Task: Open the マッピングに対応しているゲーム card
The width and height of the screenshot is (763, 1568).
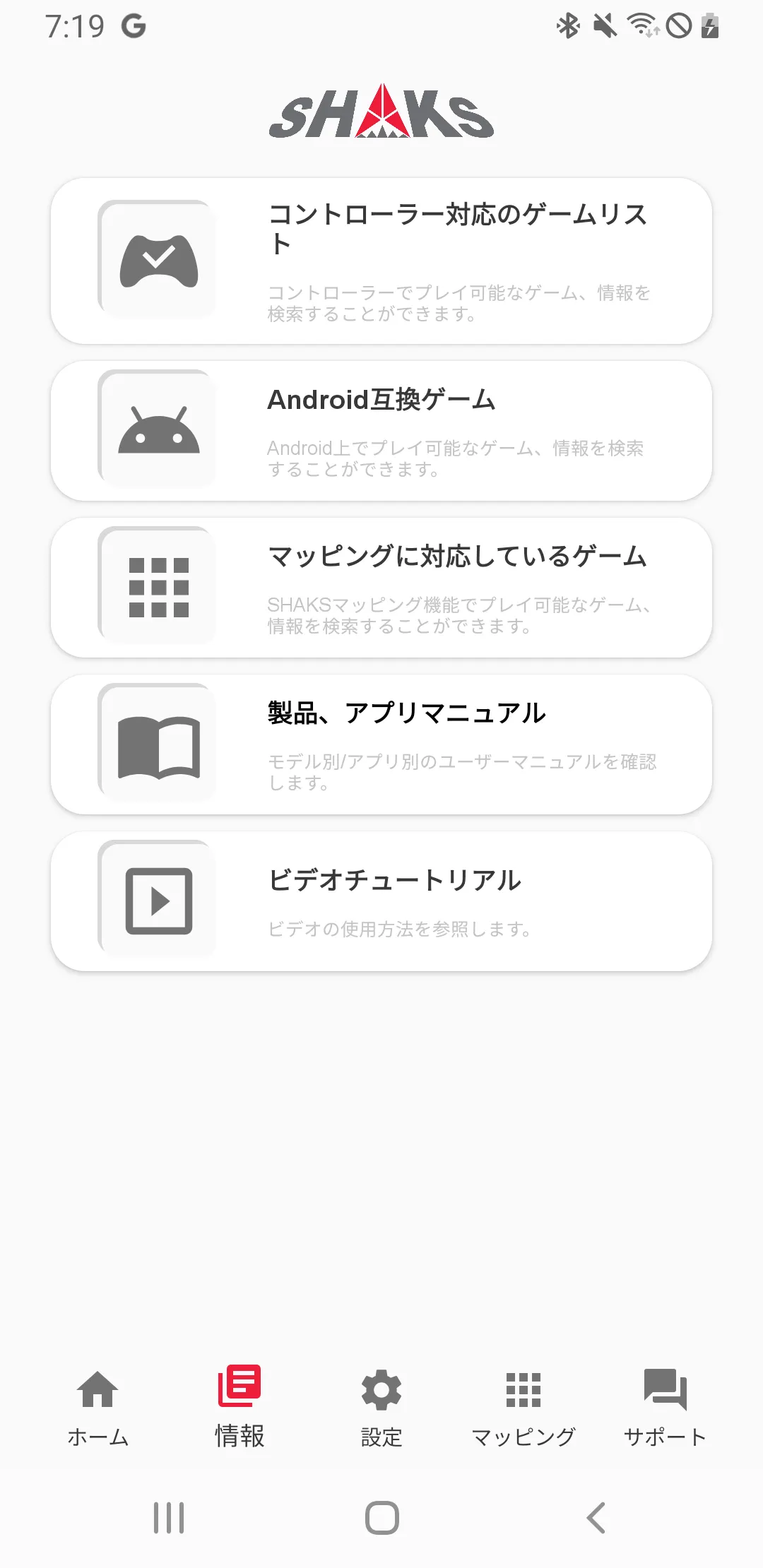Action: click(x=381, y=588)
